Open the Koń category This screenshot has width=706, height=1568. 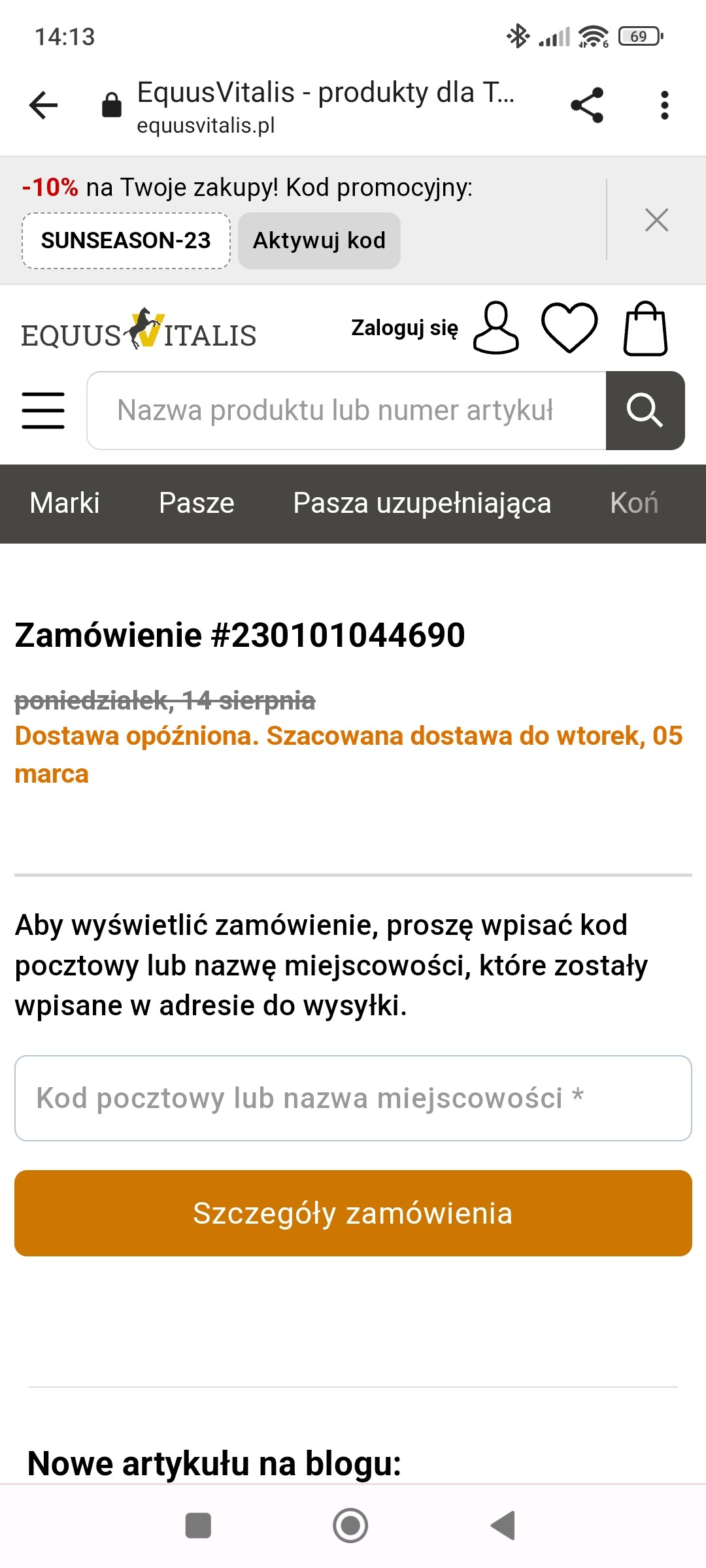coord(633,504)
